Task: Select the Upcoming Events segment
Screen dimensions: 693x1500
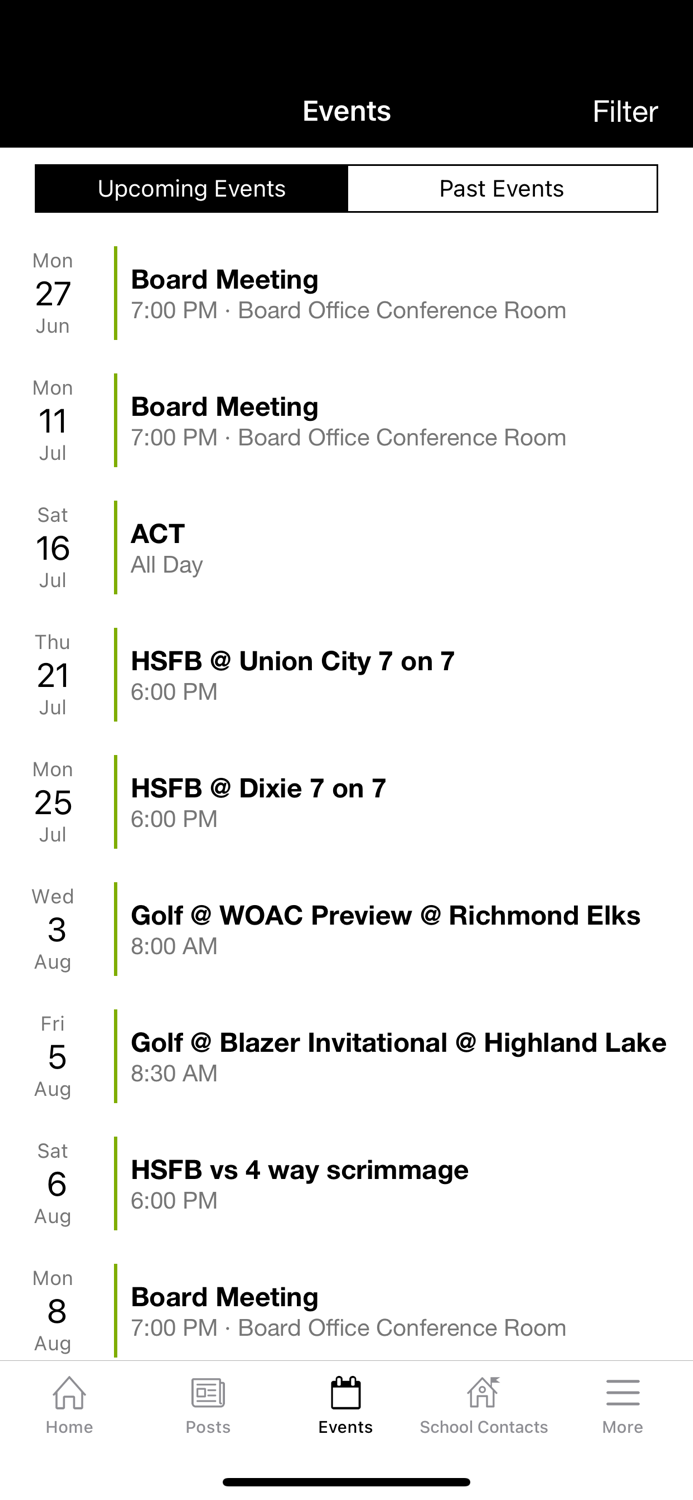Action: 191,189
